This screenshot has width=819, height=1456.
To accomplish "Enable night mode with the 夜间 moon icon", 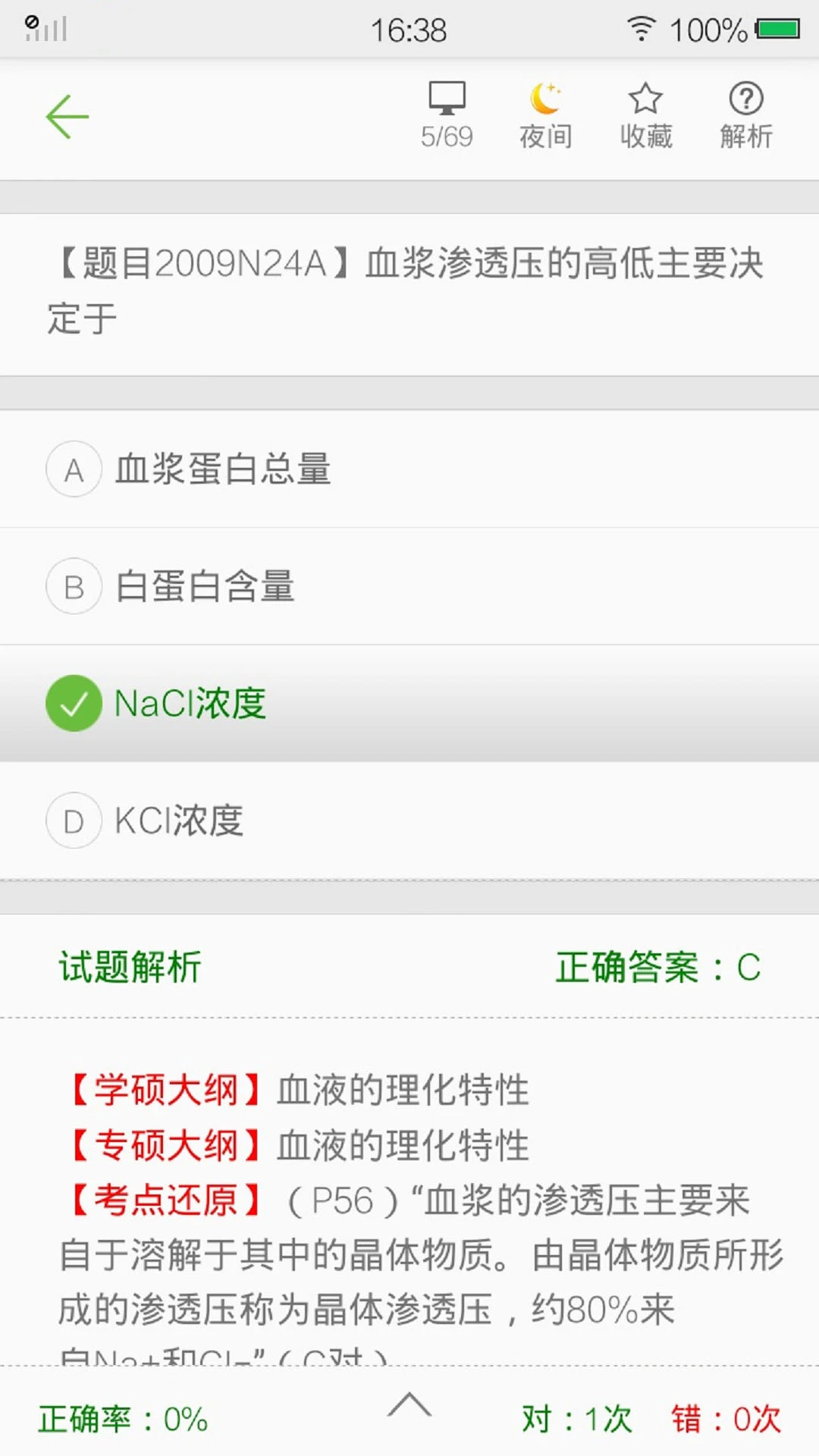I will pos(545,114).
